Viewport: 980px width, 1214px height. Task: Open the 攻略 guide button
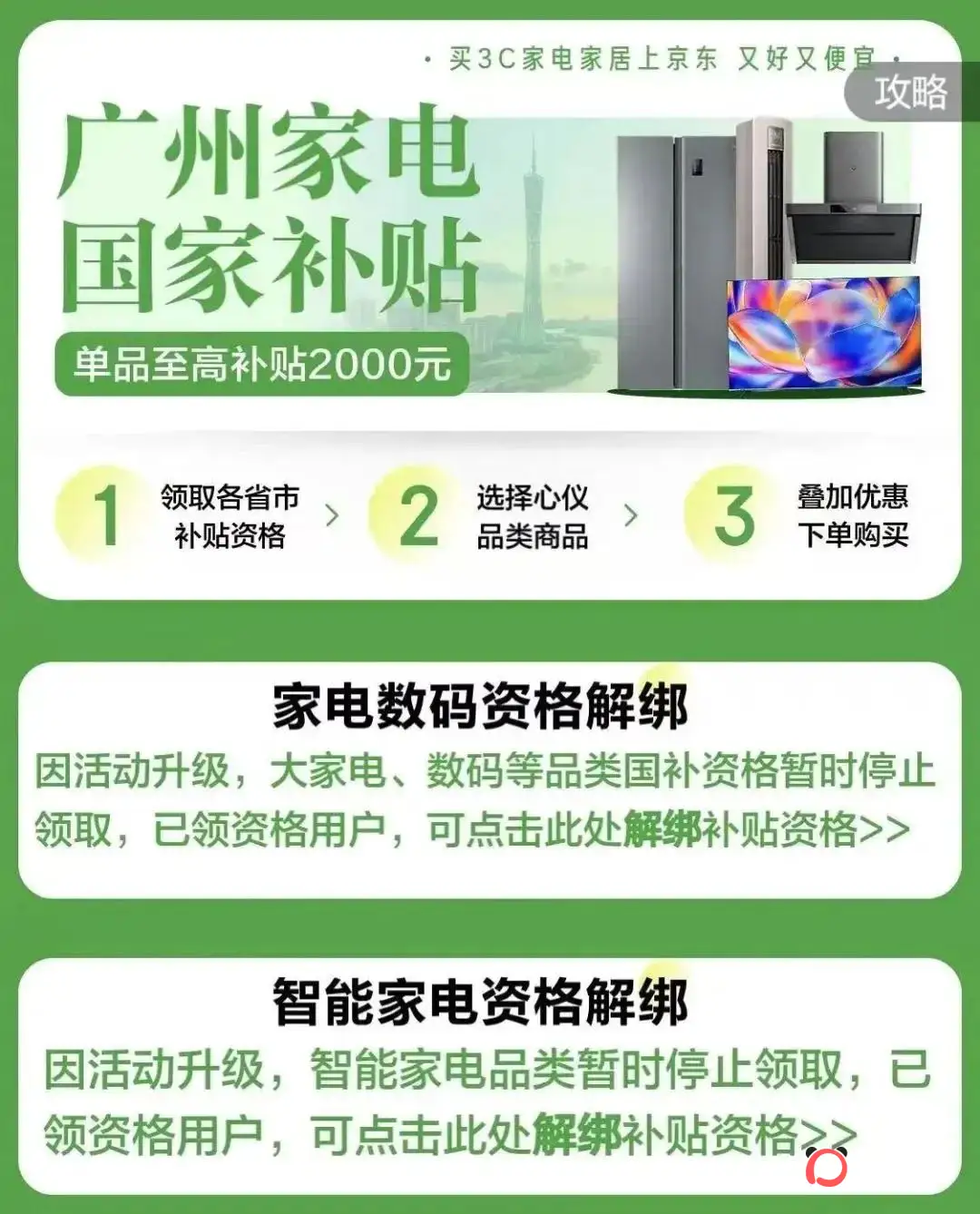911,92
